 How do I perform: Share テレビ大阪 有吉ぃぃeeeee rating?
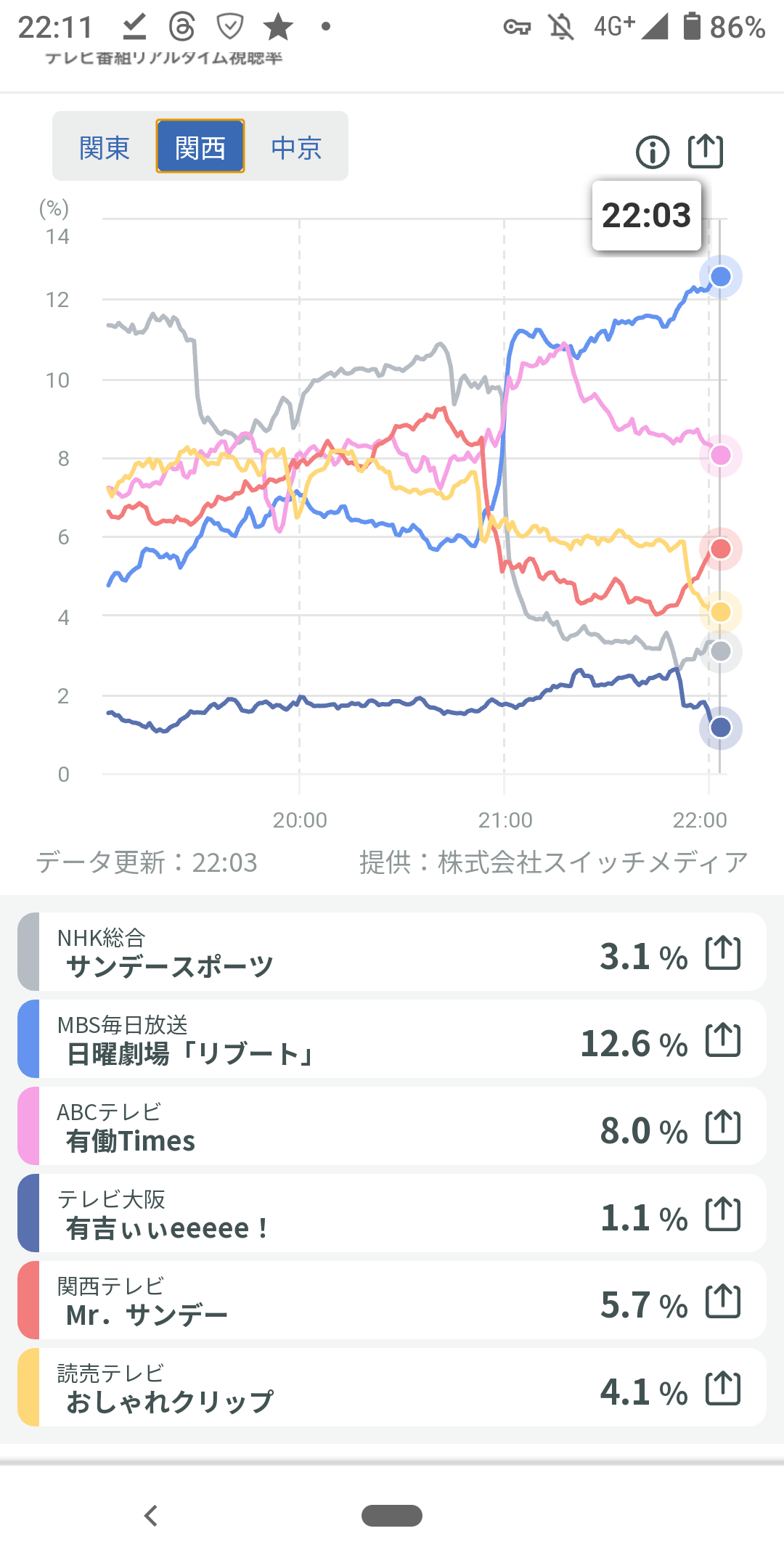point(723,1214)
